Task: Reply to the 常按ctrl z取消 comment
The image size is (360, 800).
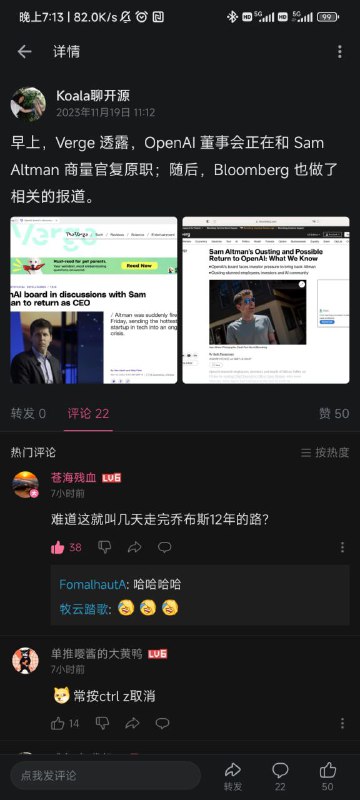Action: point(162,723)
